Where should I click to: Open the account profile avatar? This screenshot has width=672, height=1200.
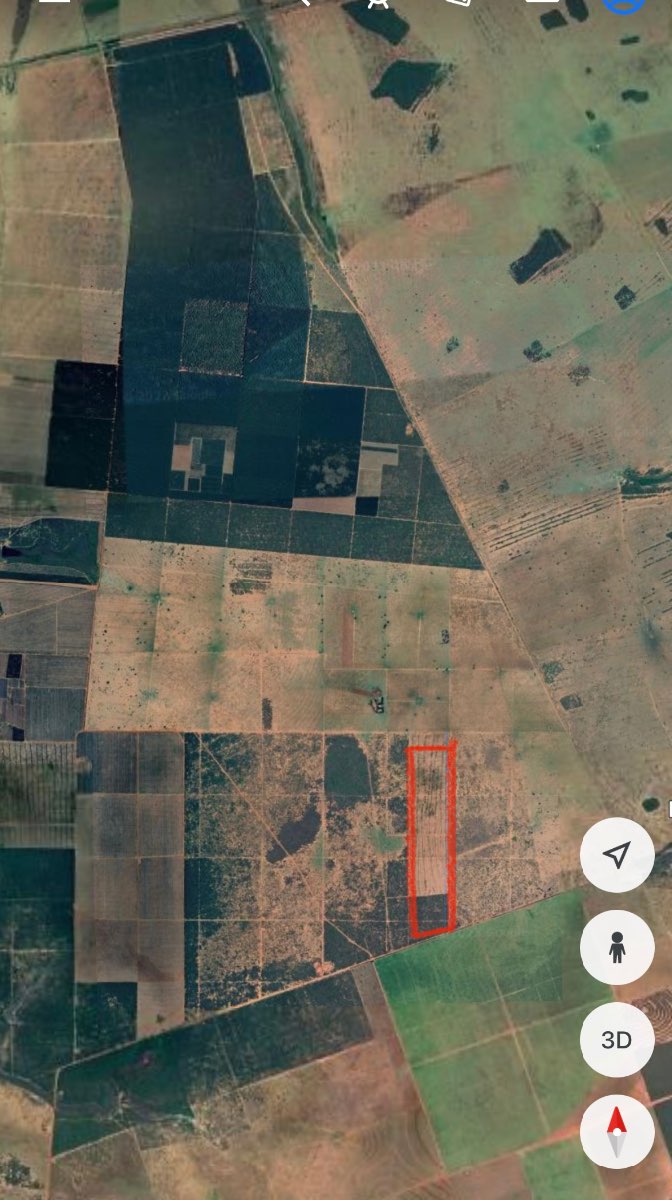tap(623, 3)
